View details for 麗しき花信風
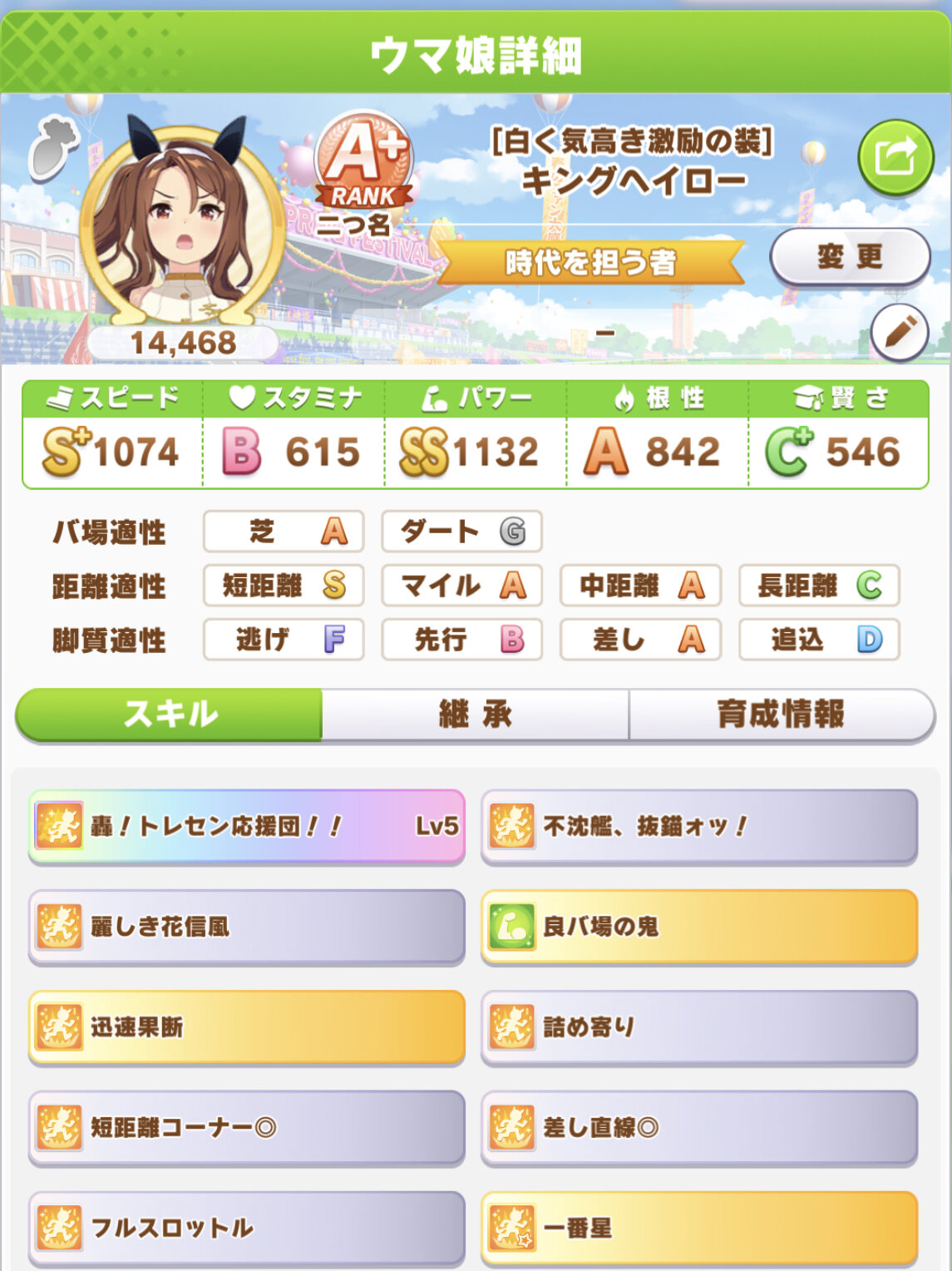The image size is (952, 1271). click(x=247, y=927)
